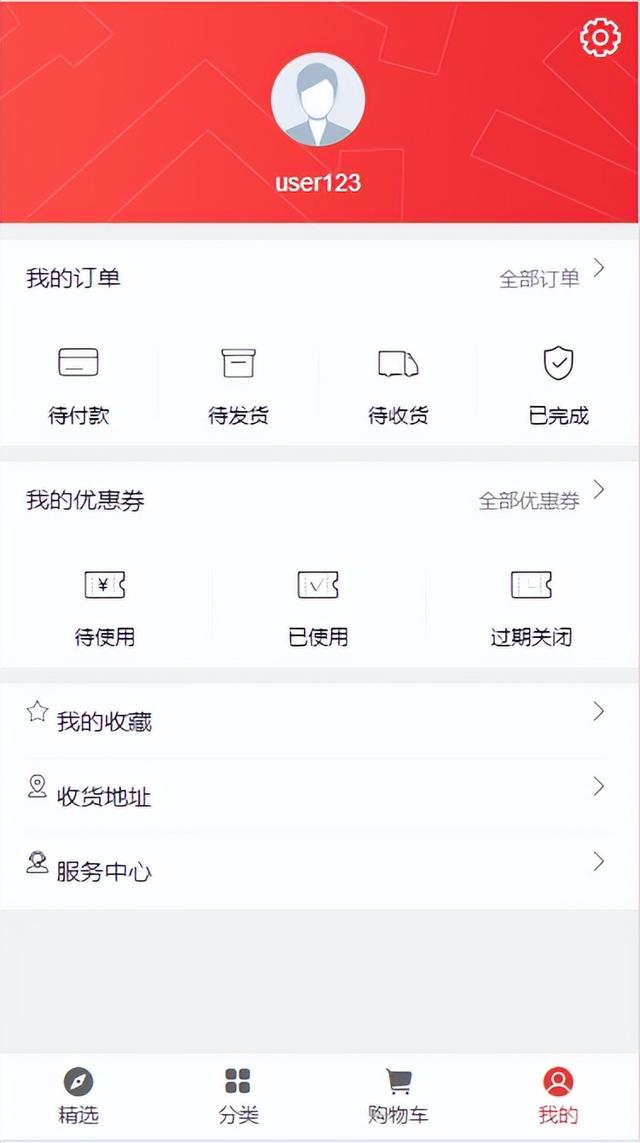Viewport: 640px width, 1143px height.
Task: View 全部优惠券 all coupons
Action: tap(542, 499)
